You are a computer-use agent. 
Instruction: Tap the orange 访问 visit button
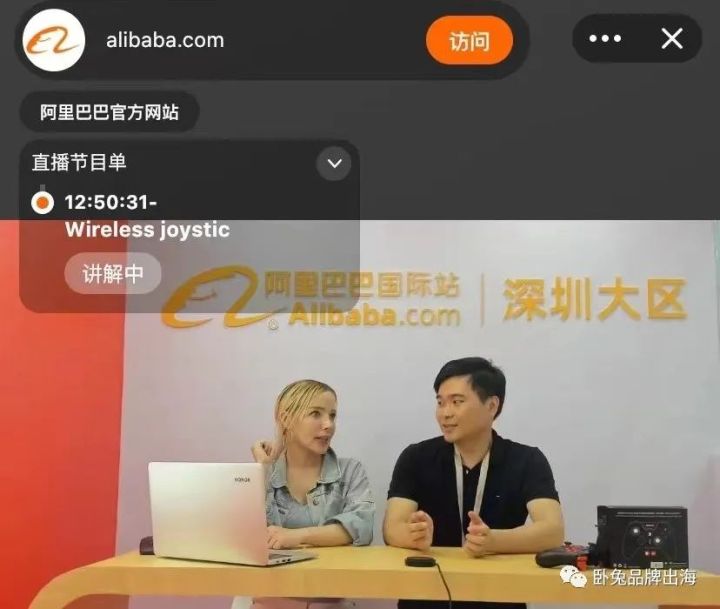coord(469,41)
